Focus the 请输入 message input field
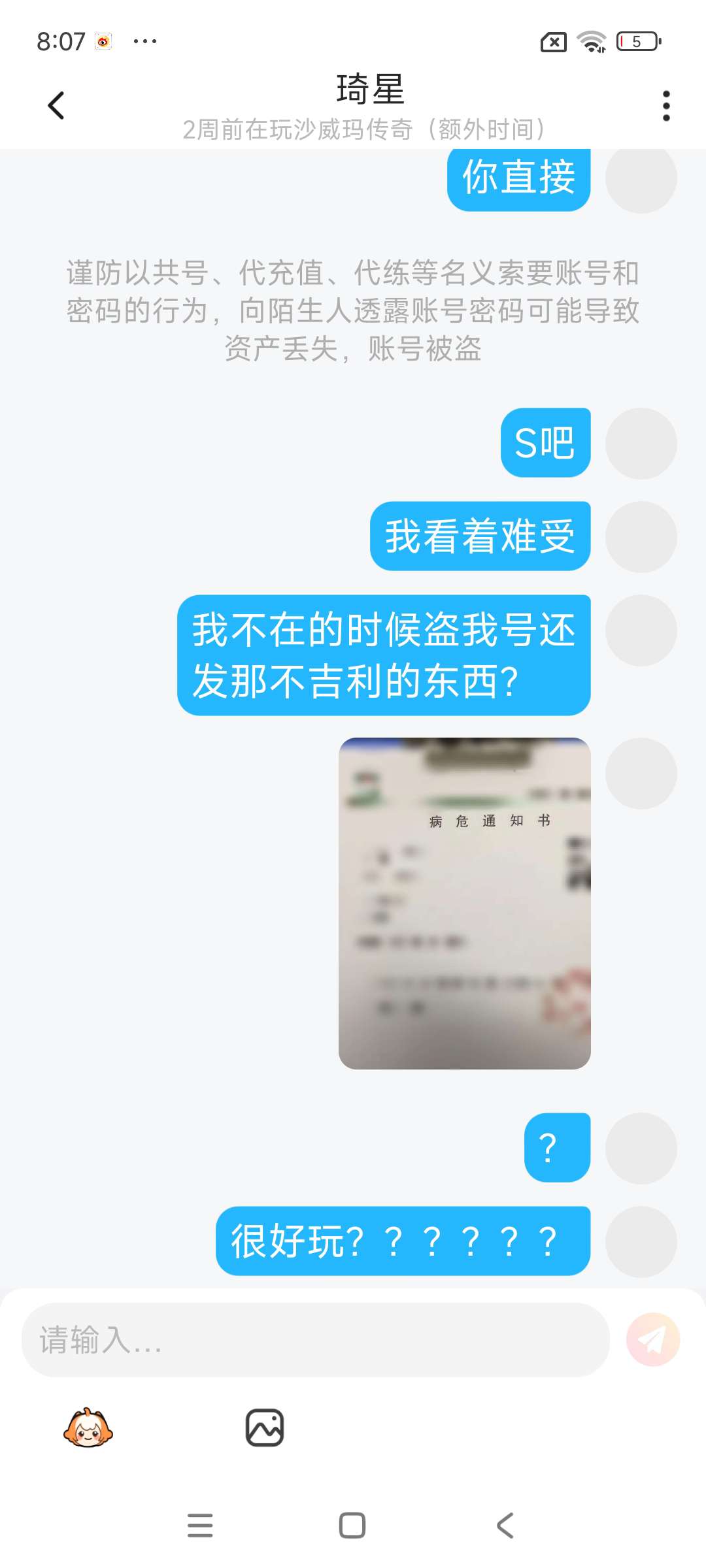 pyautogui.click(x=315, y=1339)
